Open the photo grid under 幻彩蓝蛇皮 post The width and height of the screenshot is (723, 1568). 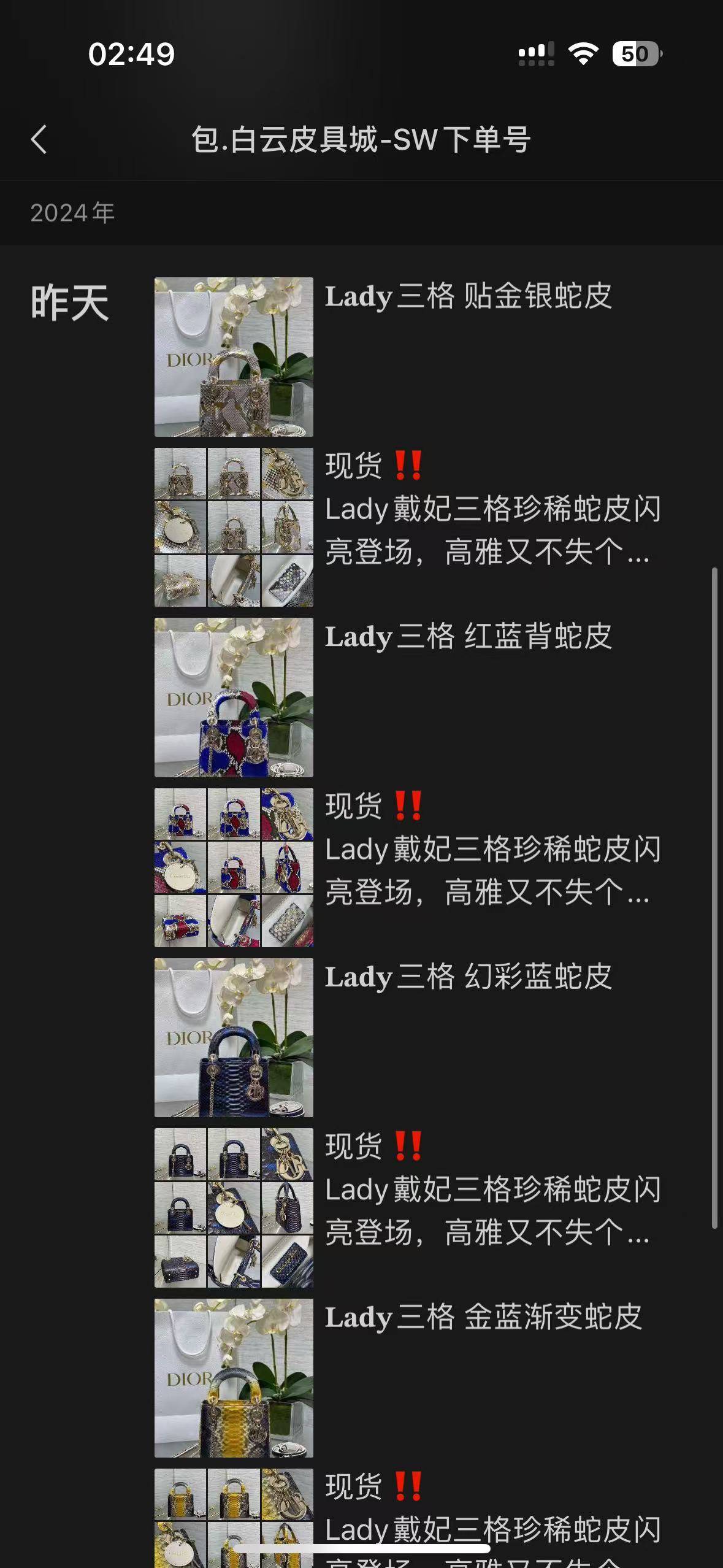(x=234, y=1207)
